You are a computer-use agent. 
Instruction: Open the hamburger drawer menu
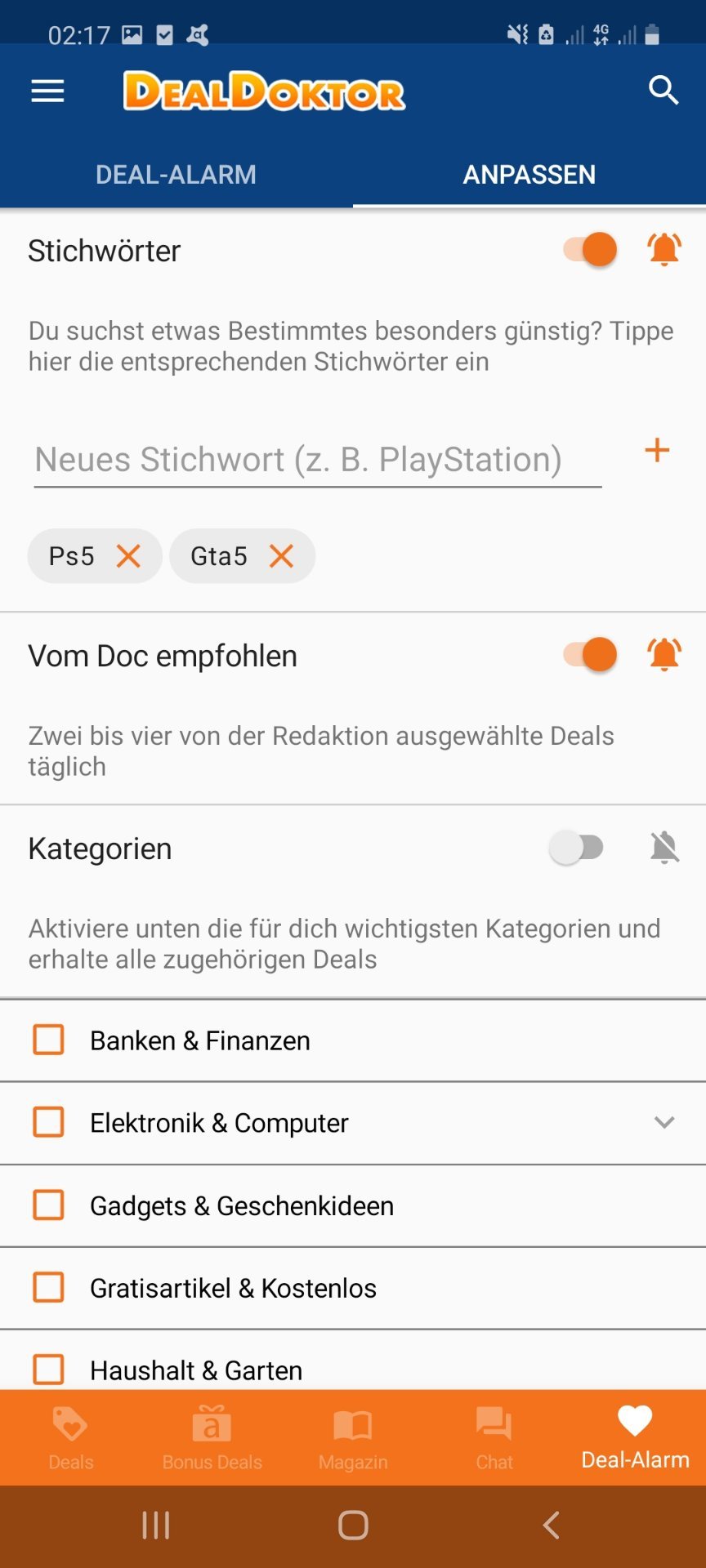[x=47, y=91]
